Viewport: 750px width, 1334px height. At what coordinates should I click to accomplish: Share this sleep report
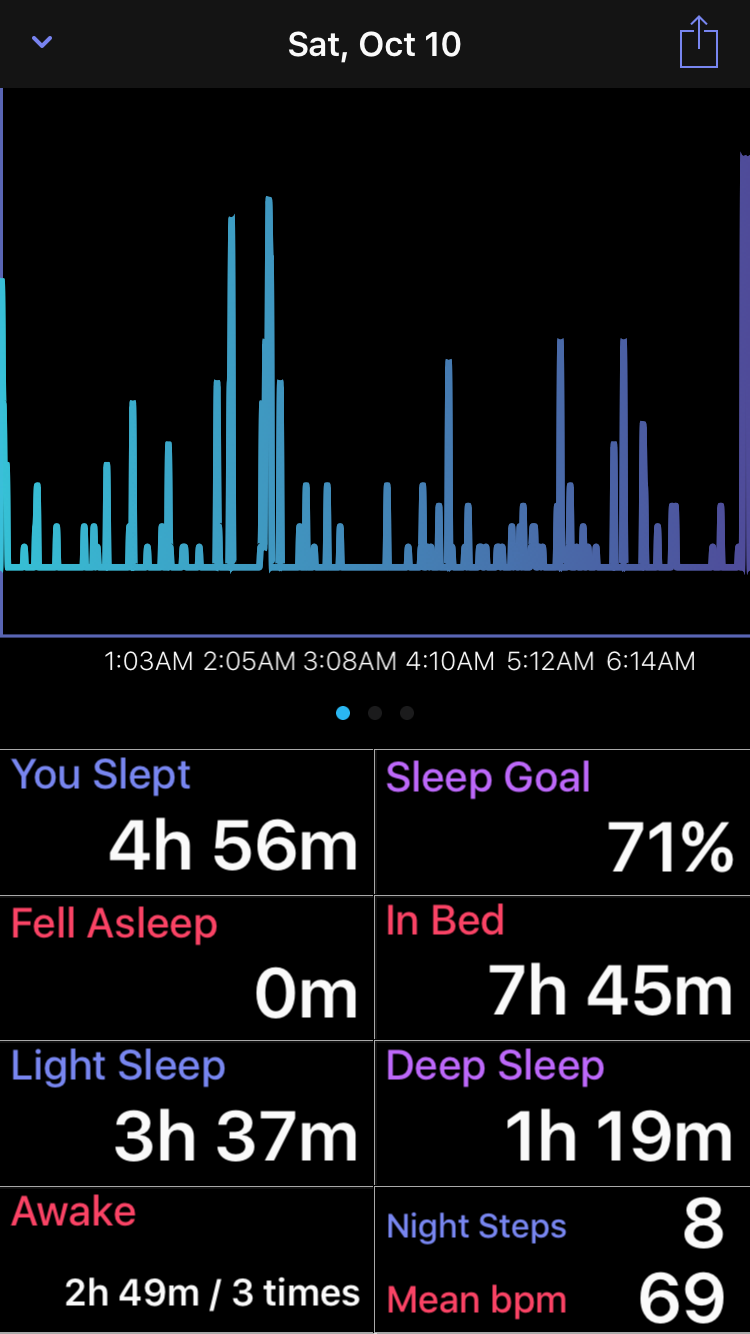(699, 42)
